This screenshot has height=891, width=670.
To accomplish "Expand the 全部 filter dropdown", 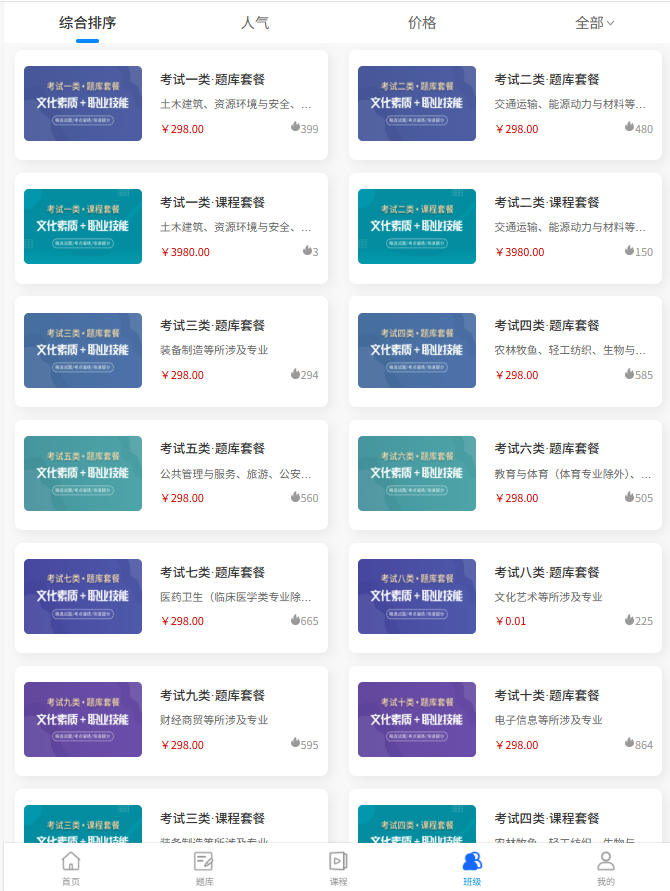I will (594, 22).
